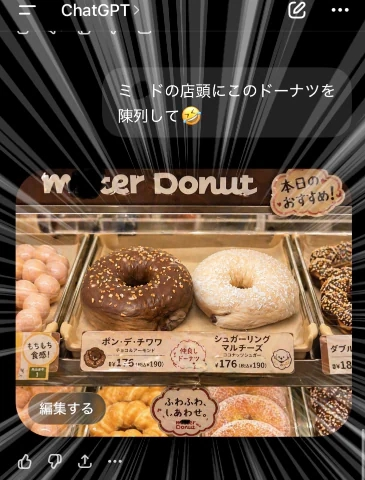Open more options under the response
The height and width of the screenshot is (480, 365).
(x=115, y=462)
